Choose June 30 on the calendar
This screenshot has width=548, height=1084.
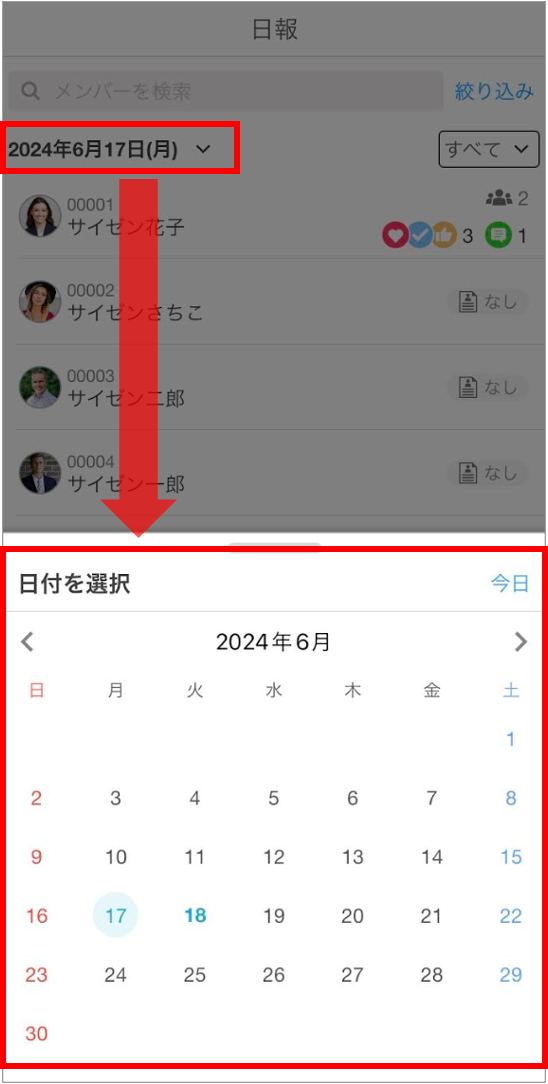pyautogui.click(x=37, y=1034)
